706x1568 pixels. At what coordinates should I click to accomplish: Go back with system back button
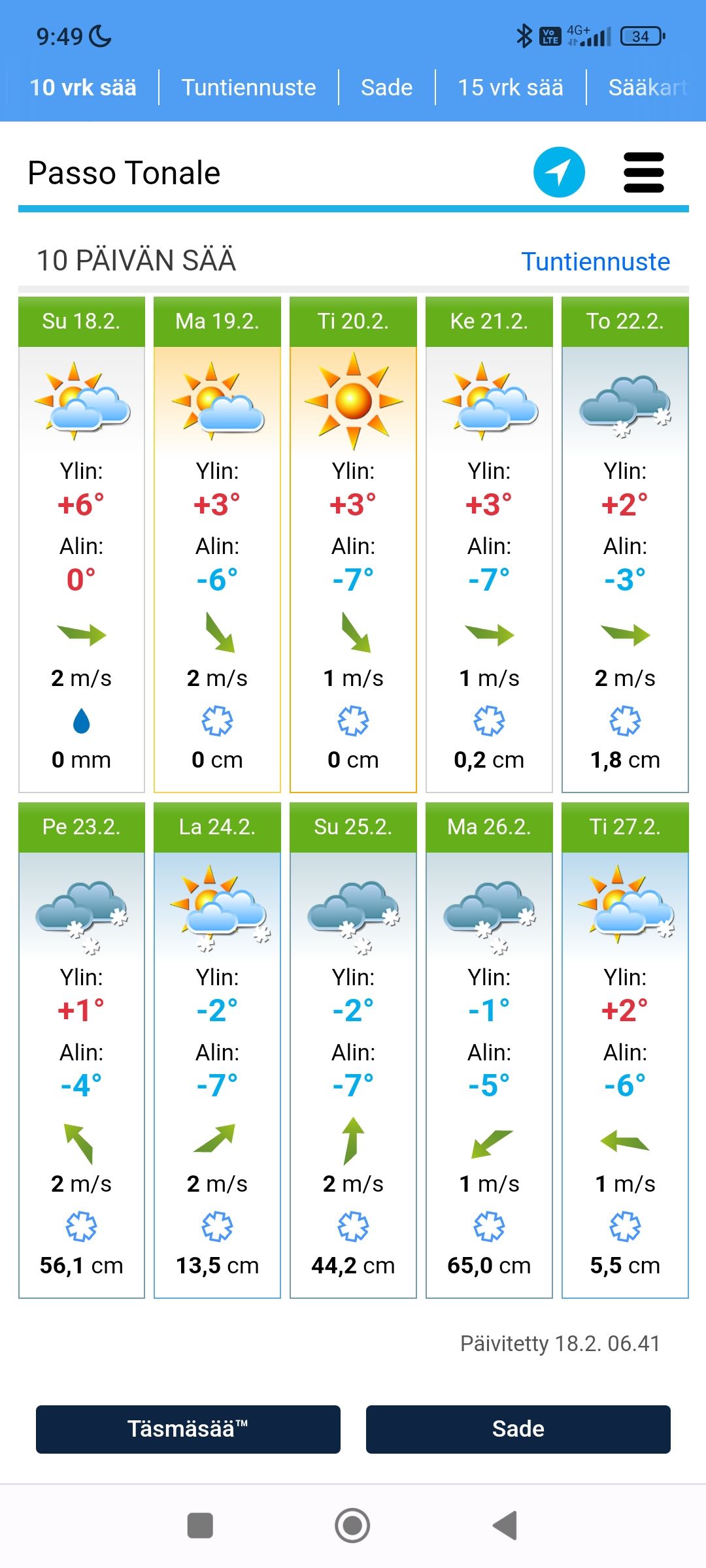[x=505, y=1526]
